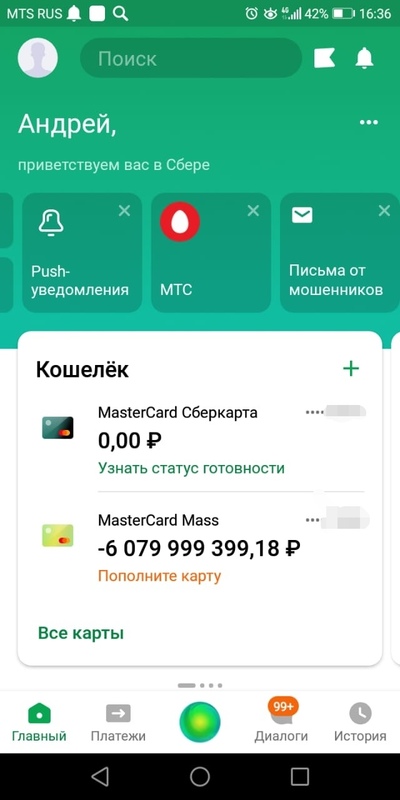The image size is (400, 800).
Task: Dismiss the Письма от мошенников card
Action: (x=384, y=211)
